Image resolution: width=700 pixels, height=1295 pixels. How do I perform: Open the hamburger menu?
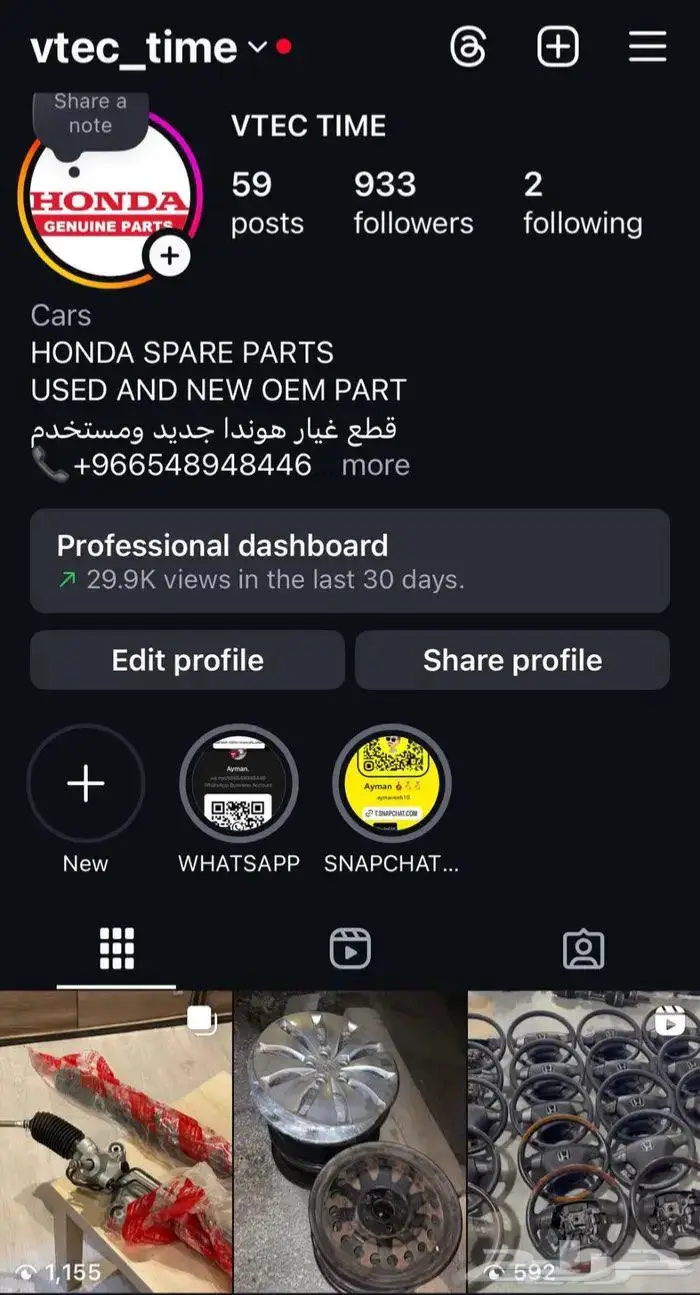coord(647,47)
